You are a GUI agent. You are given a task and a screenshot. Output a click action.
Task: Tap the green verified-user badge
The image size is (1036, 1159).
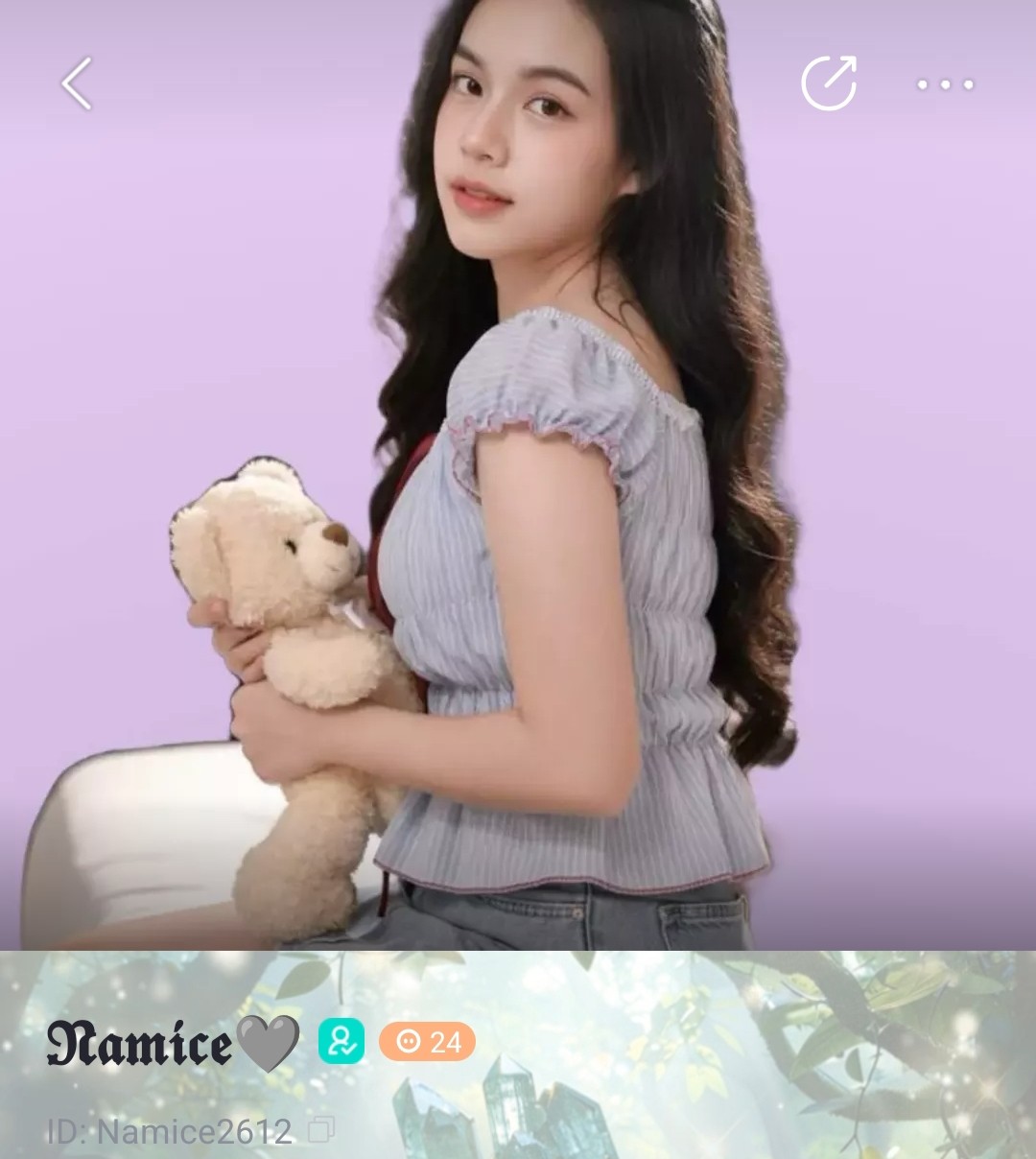pos(341,1041)
